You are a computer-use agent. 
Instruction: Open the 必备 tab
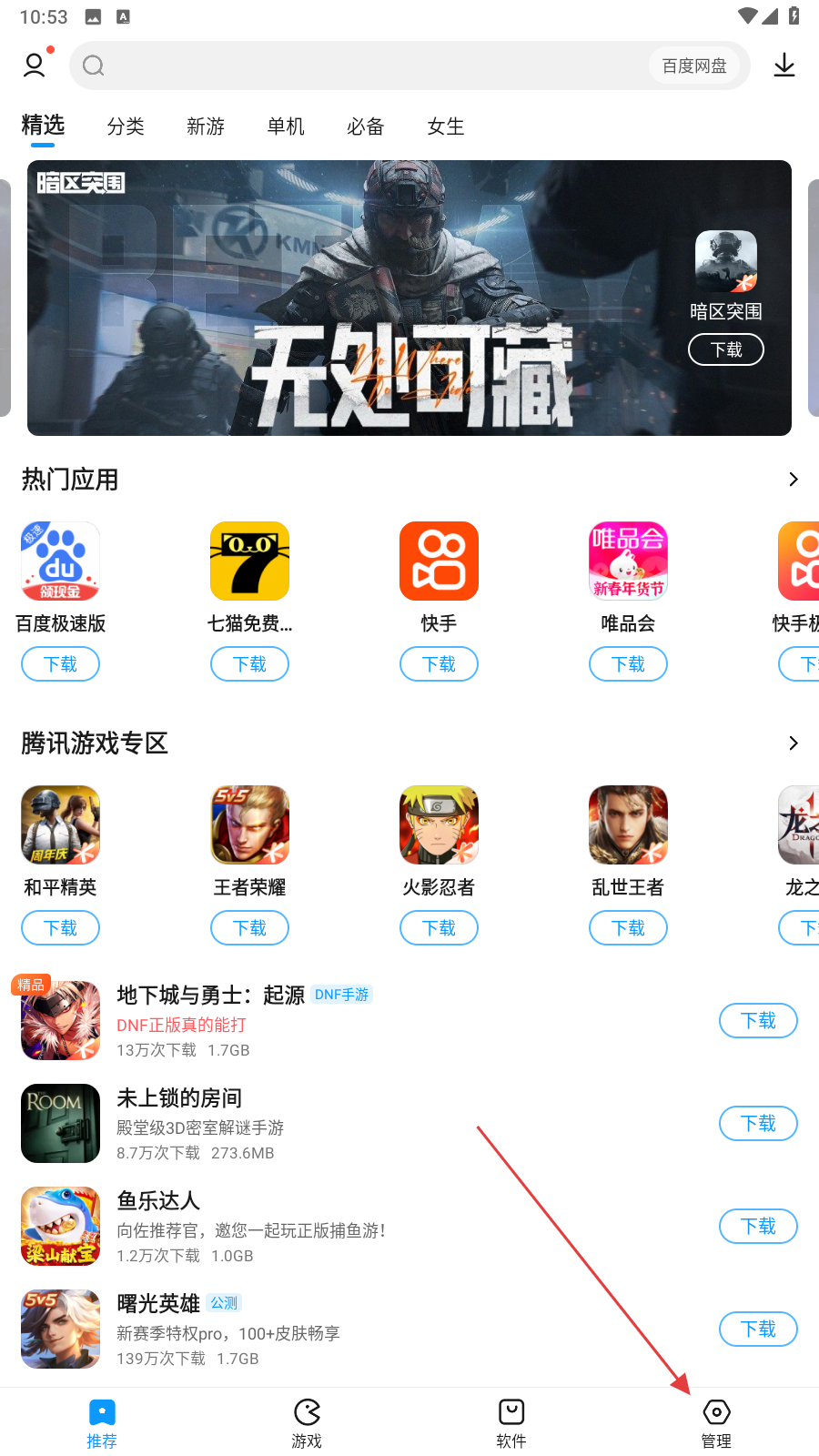click(366, 126)
